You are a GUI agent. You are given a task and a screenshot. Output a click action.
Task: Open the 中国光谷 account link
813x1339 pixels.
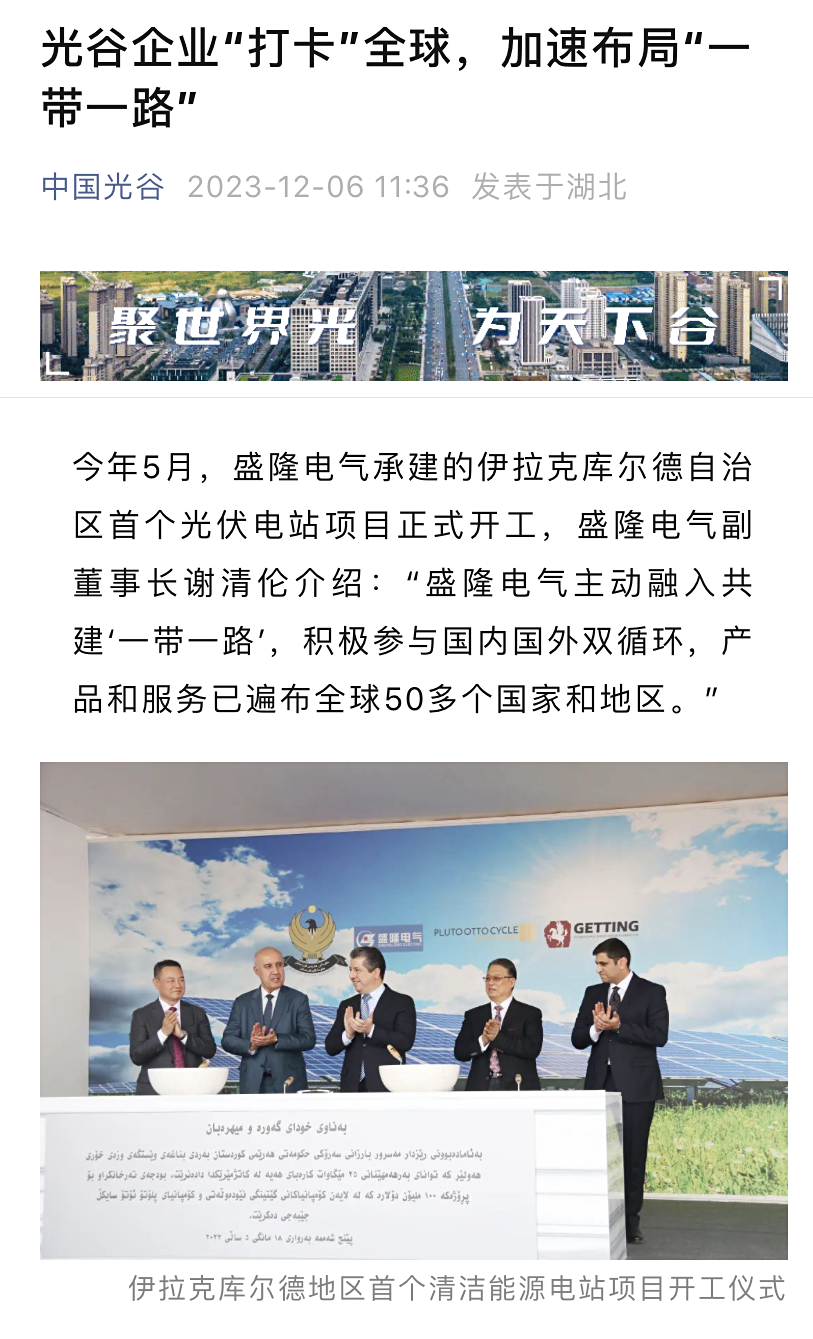pos(102,186)
